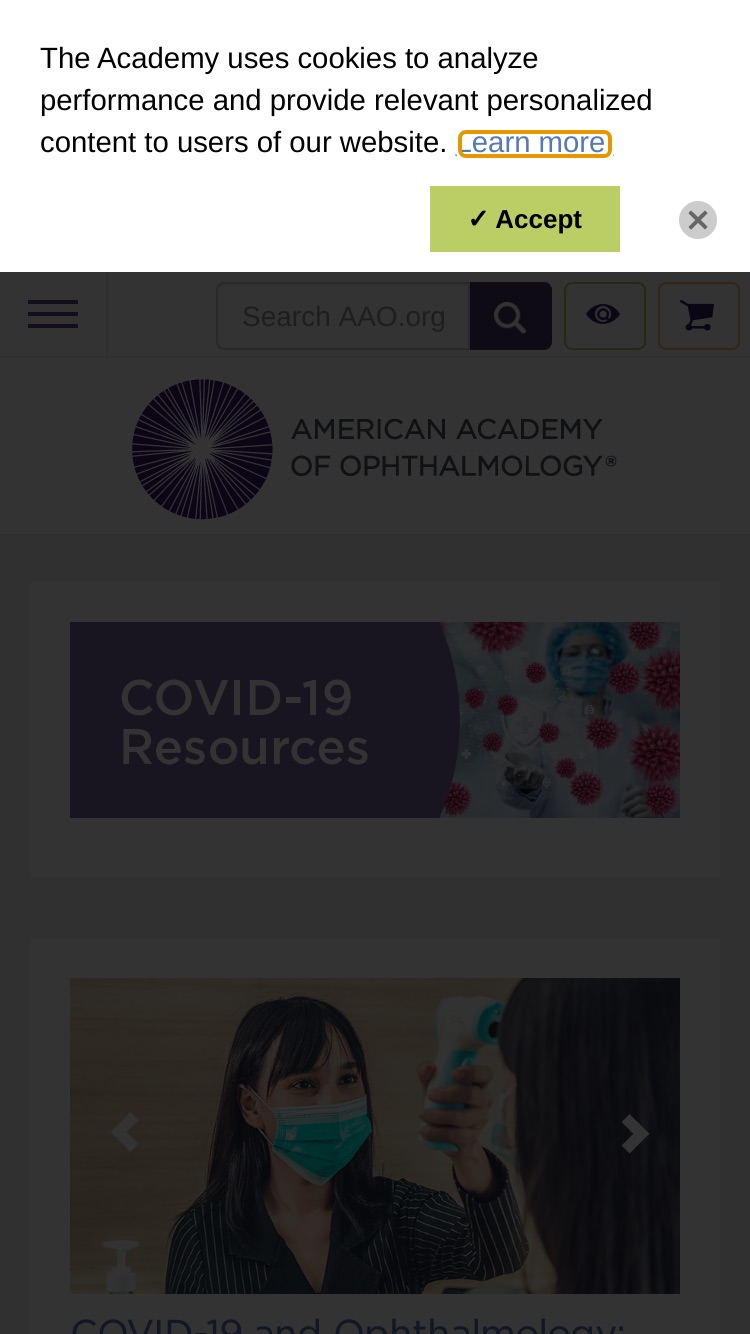Open the COVID-19 Resources banner
750x1334 pixels.
tap(375, 720)
